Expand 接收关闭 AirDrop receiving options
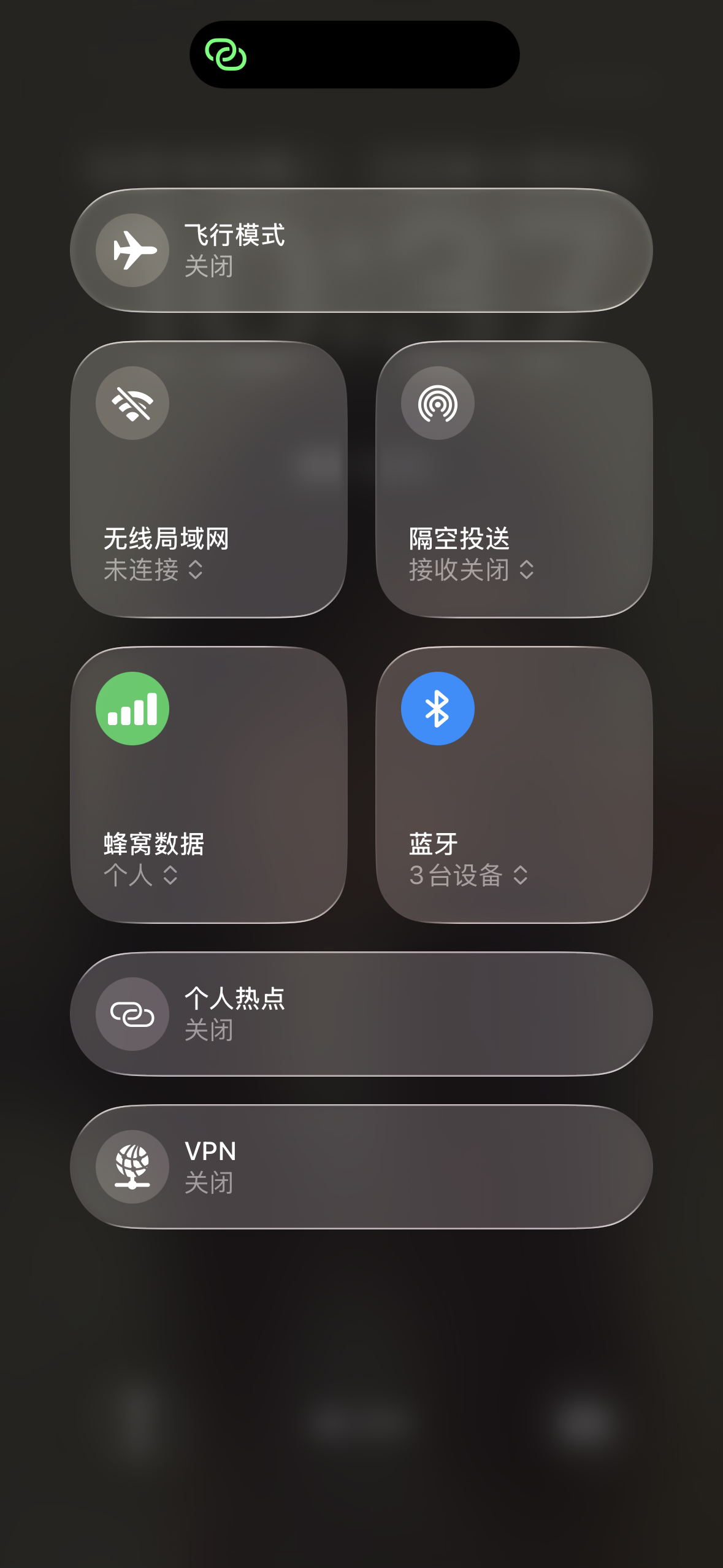 coord(471,570)
